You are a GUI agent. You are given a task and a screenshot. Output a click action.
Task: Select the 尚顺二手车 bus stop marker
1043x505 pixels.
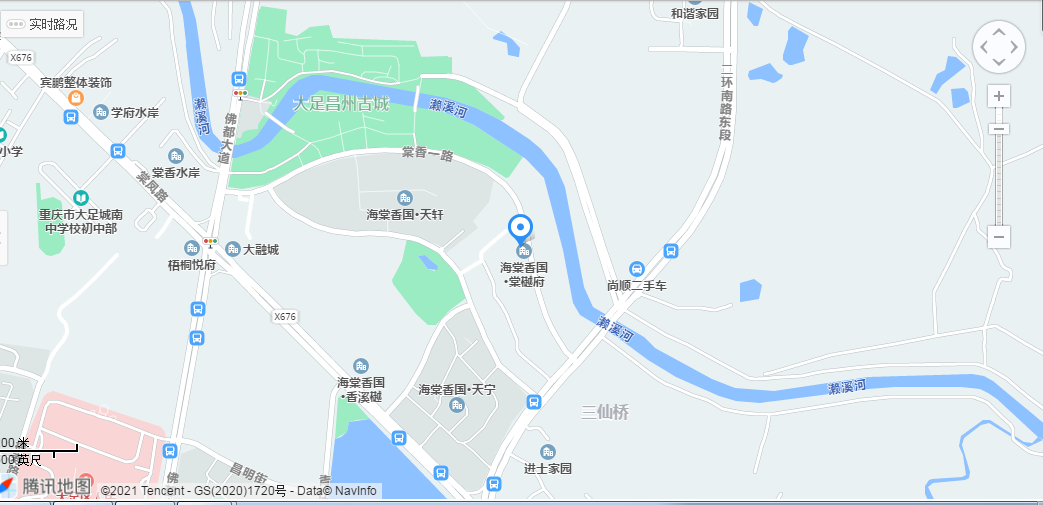pyautogui.click(x=637, y=269)
